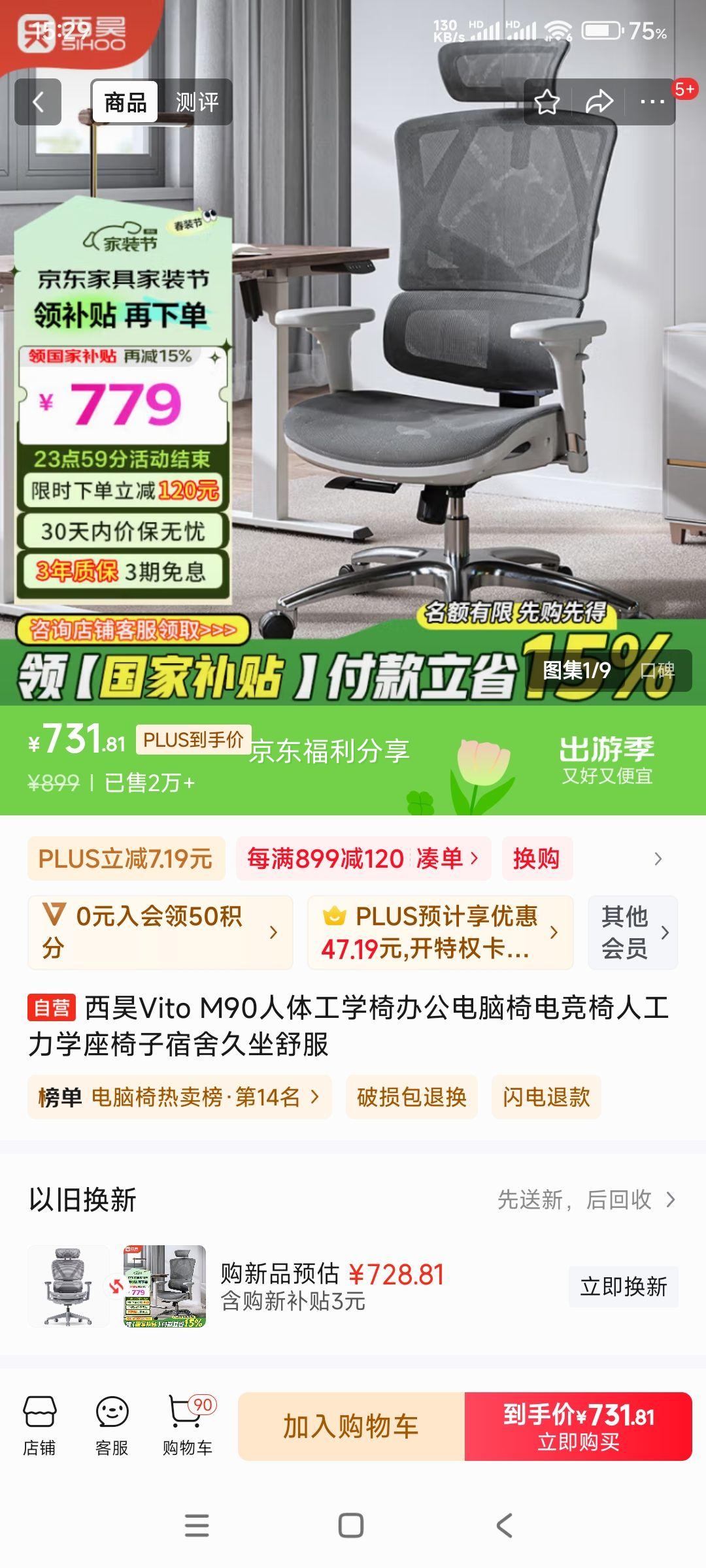Open the 每满899减120 凑单 offer
Image resolution: width=706 pixels, height=1568 pixels.
click(x=363, y=858)
